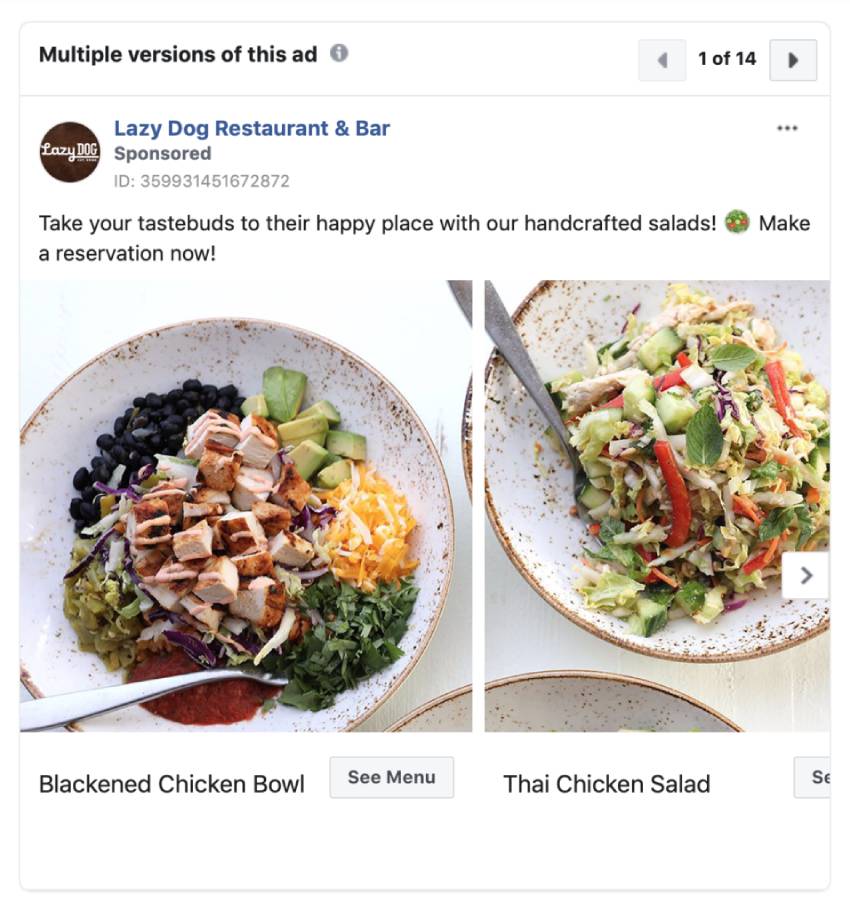This screenshot has width=850, height=910.
Task: Open the Blackened Chicken Bowl card
Action: [245, 506]
